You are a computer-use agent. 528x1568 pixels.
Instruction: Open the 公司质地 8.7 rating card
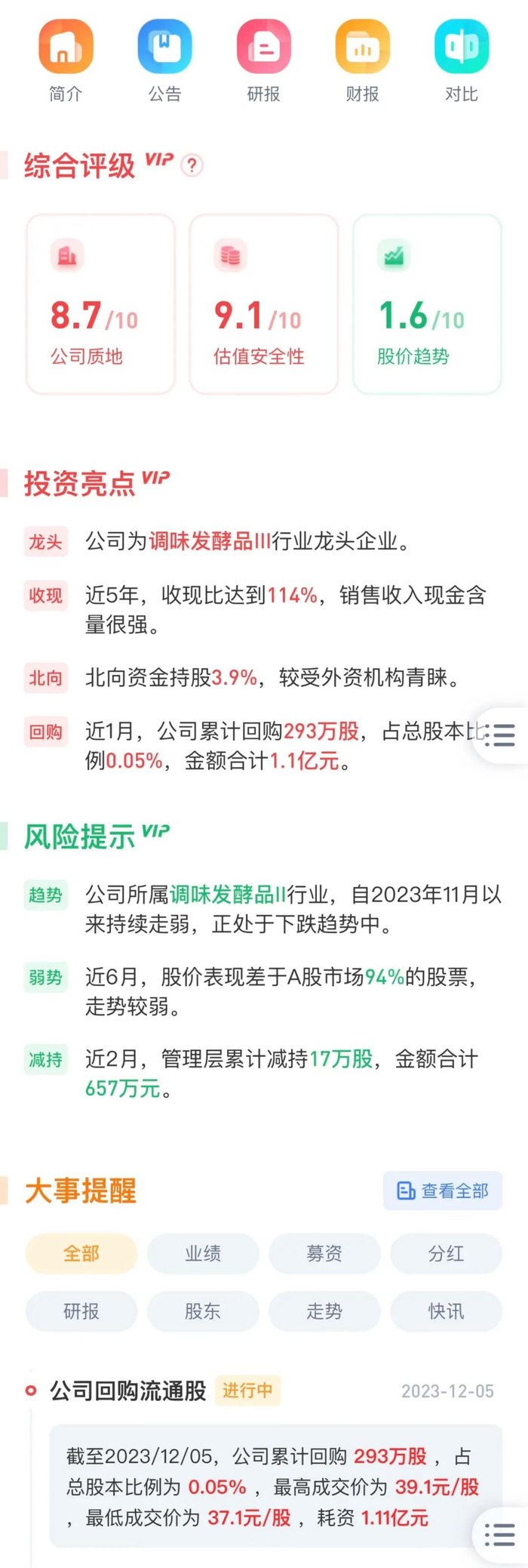pyautogui.click(x=100, y=304)
